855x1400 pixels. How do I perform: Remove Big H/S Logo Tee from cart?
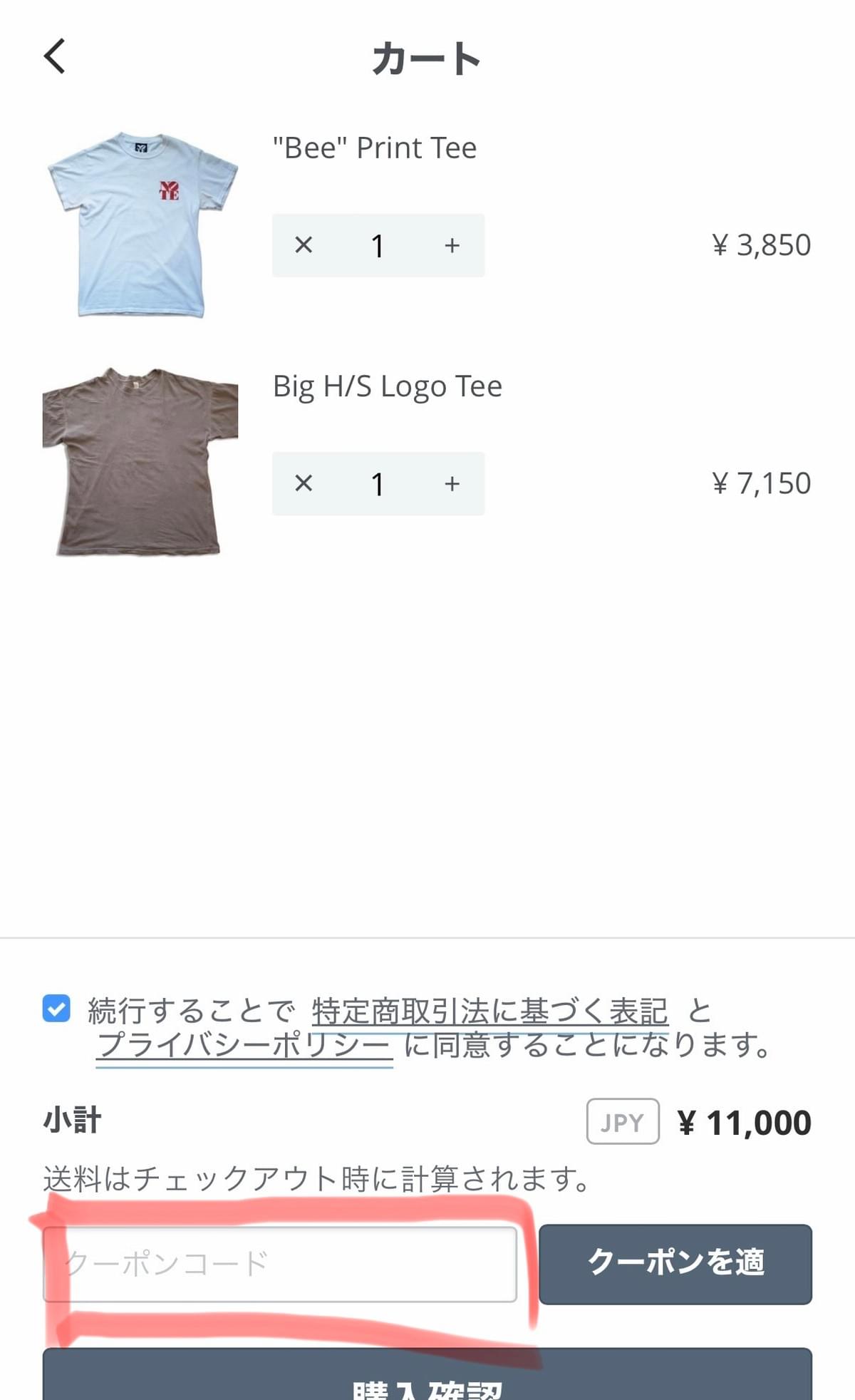click(x=304, y=483)
